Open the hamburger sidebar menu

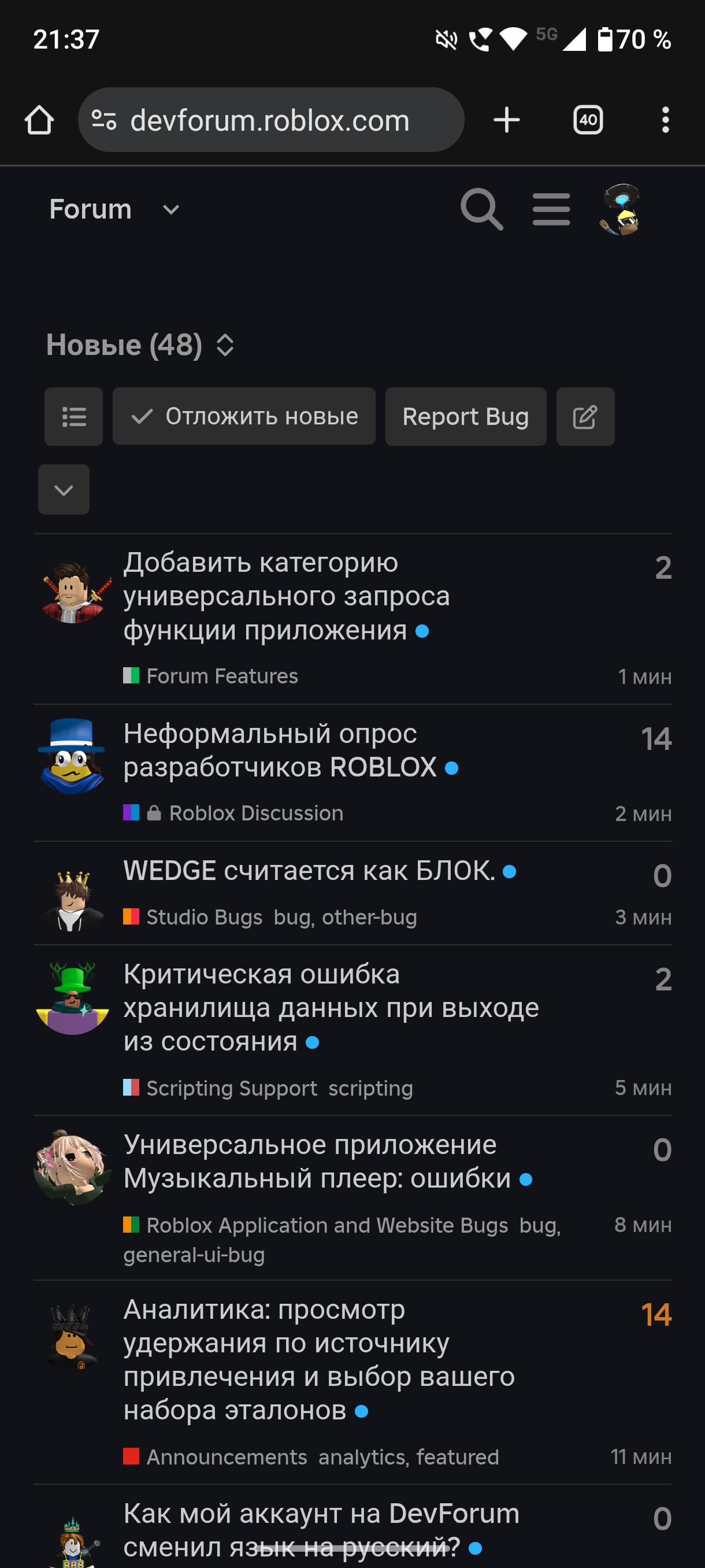[551, 209]
